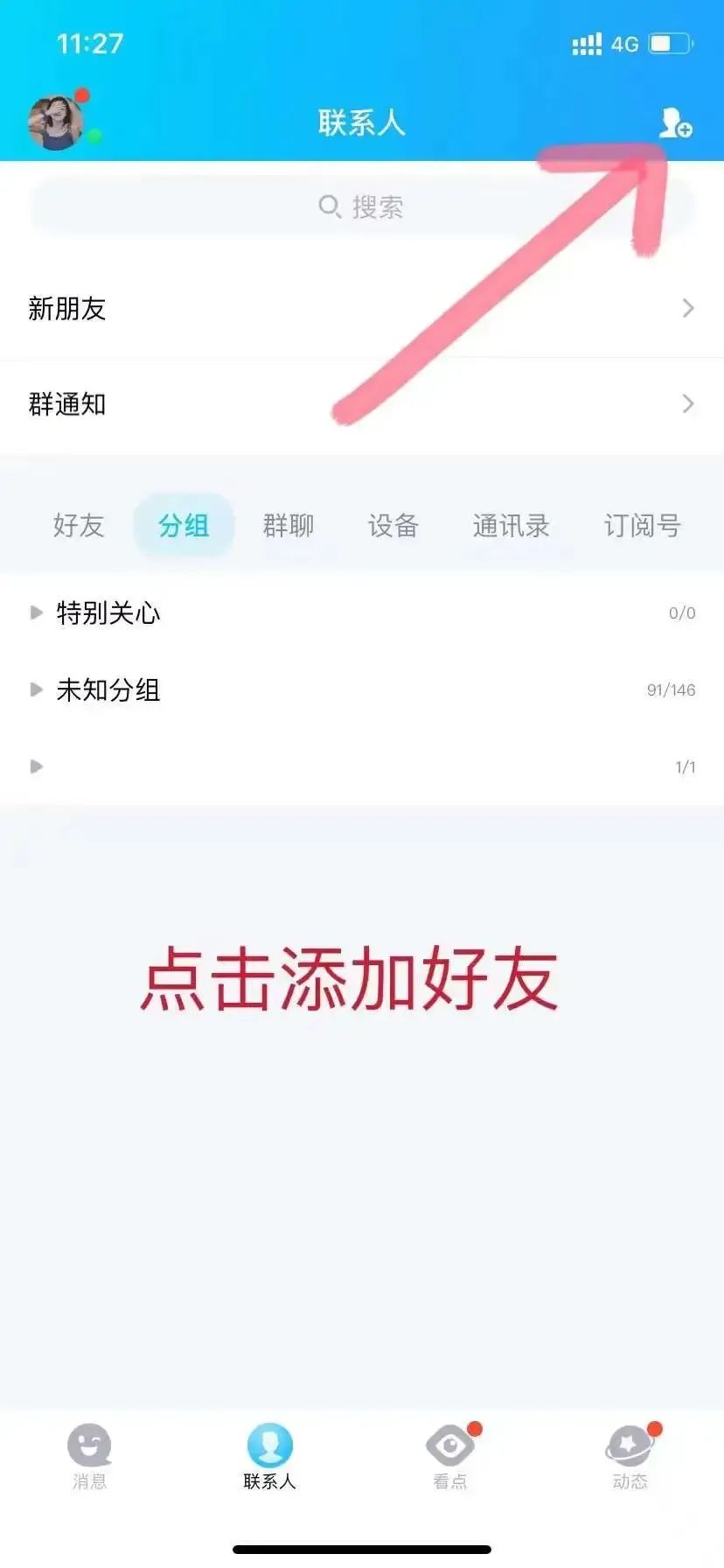Tap the 搜索 search box
This screenshot has width=724, height=1568.
click(361, 207)
